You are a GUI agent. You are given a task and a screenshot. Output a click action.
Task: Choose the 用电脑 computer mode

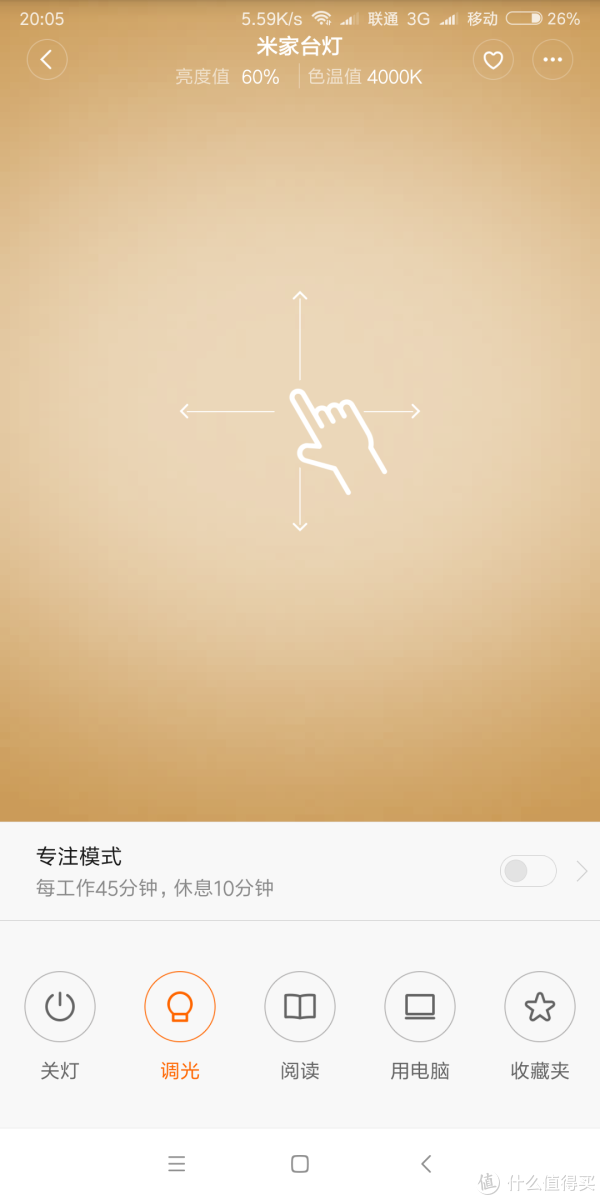tap(420, 1007)
